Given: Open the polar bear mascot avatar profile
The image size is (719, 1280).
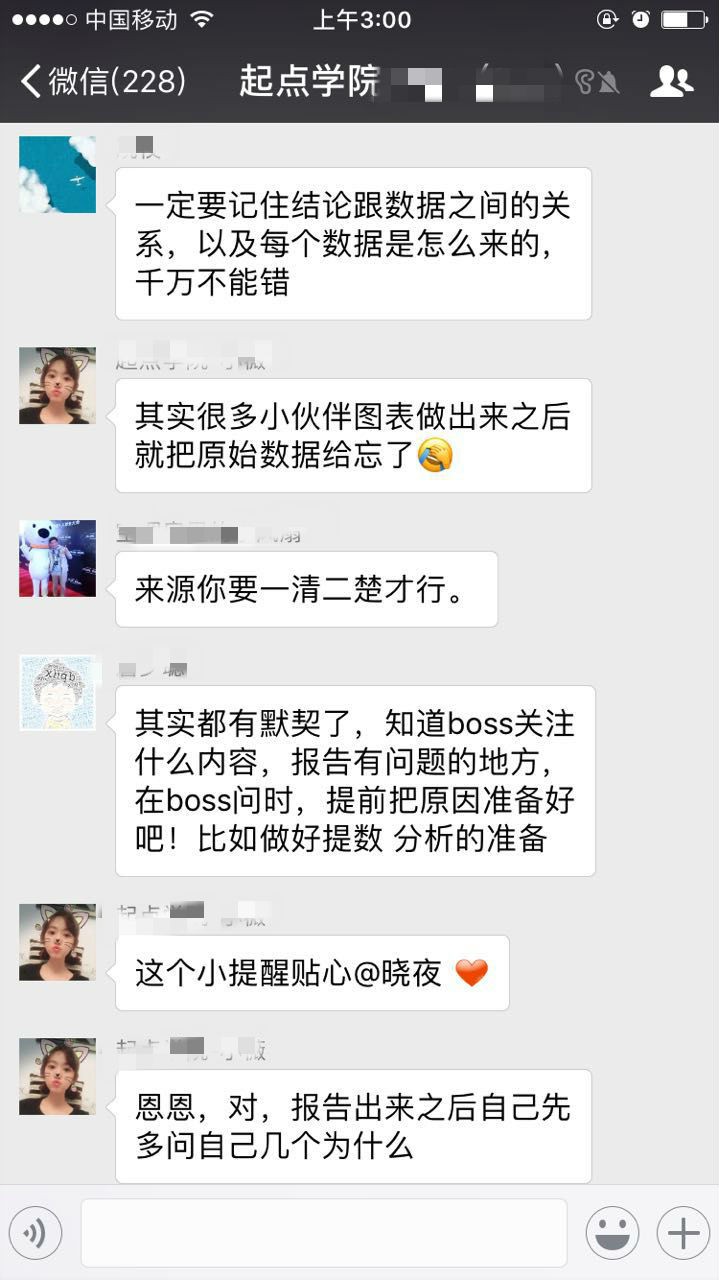Looking at the screenshot, I should [58, 558].
